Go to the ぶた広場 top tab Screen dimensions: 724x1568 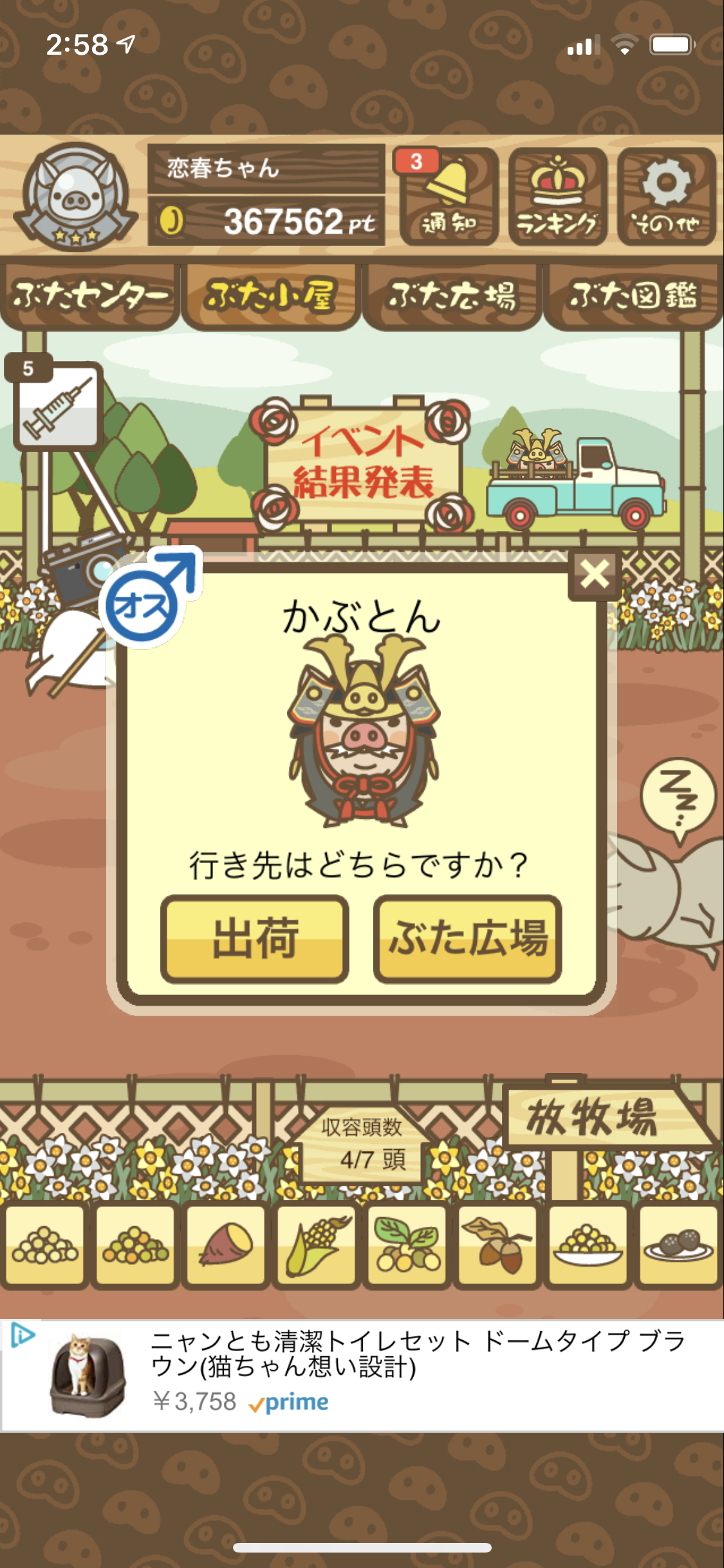tap(452, 297)
